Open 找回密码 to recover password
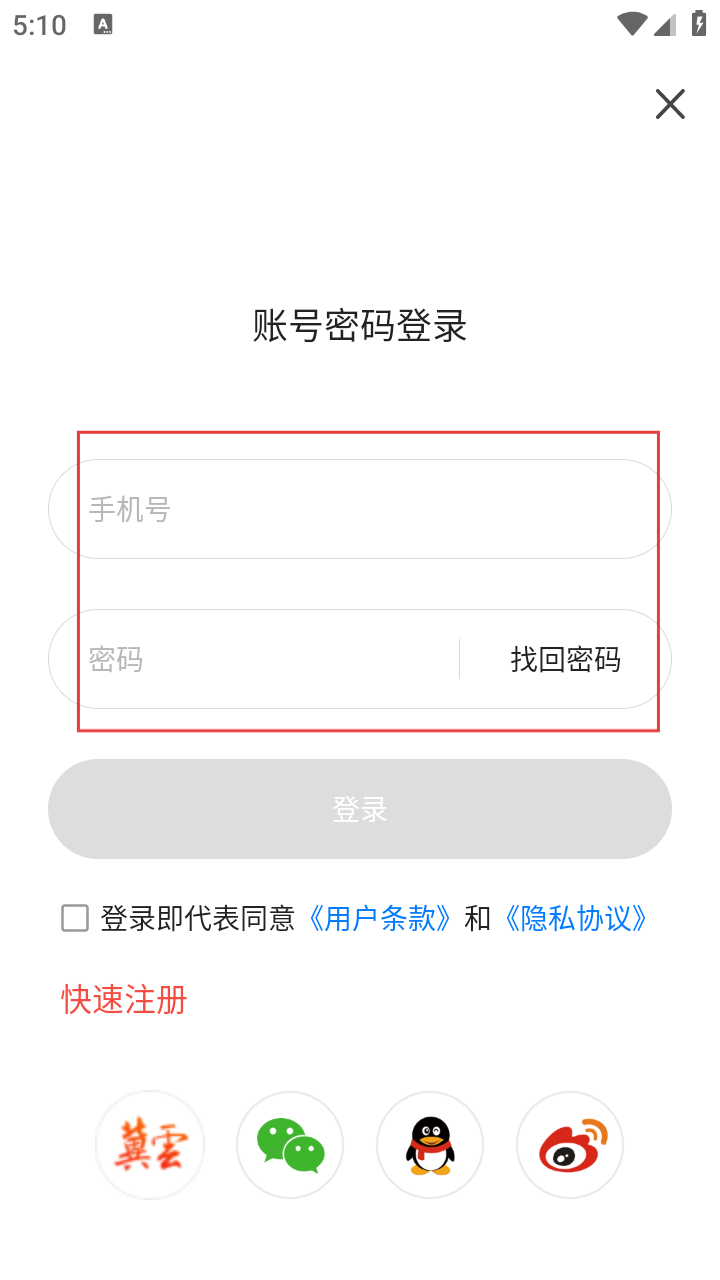Image resolution: width=720 pixels, height=1280 pixels. pyautogui.click(x=565, y=659)
